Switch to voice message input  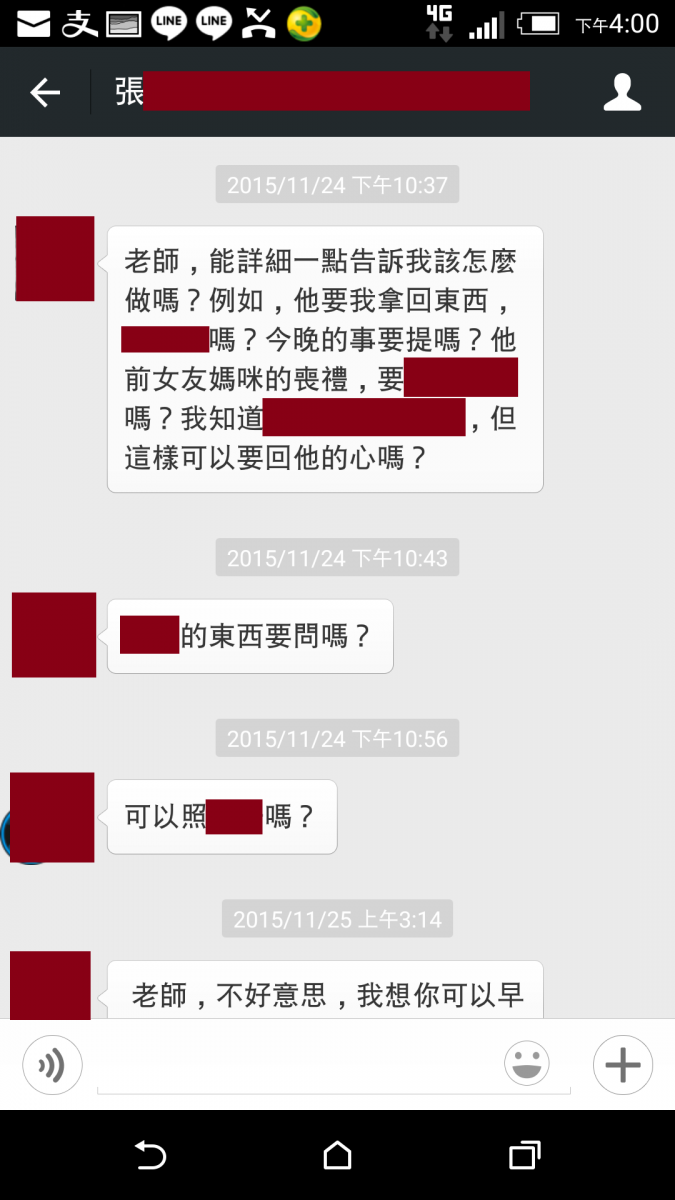click(x=52, y=1065)
